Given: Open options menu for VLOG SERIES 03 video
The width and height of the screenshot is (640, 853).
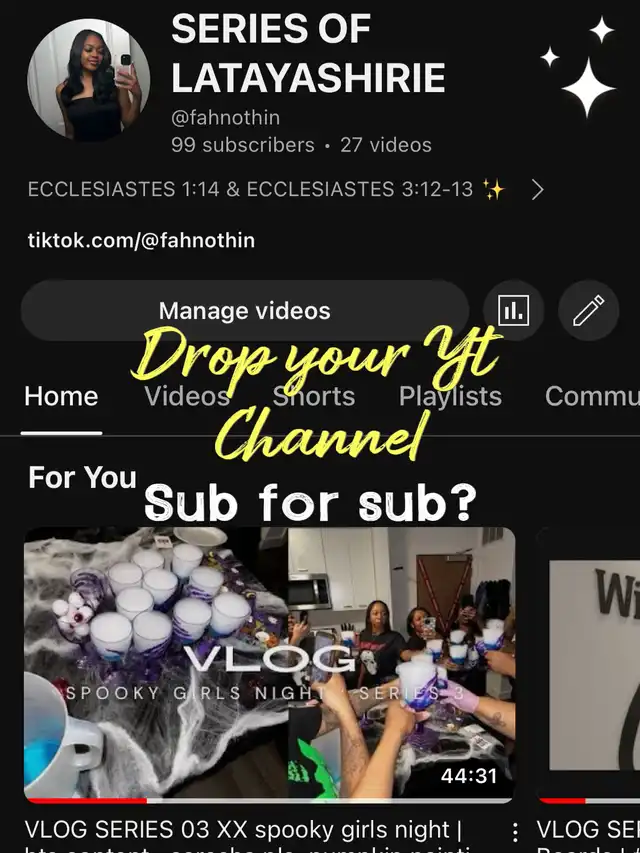Looking at the screenshot, I should (515, 832).
